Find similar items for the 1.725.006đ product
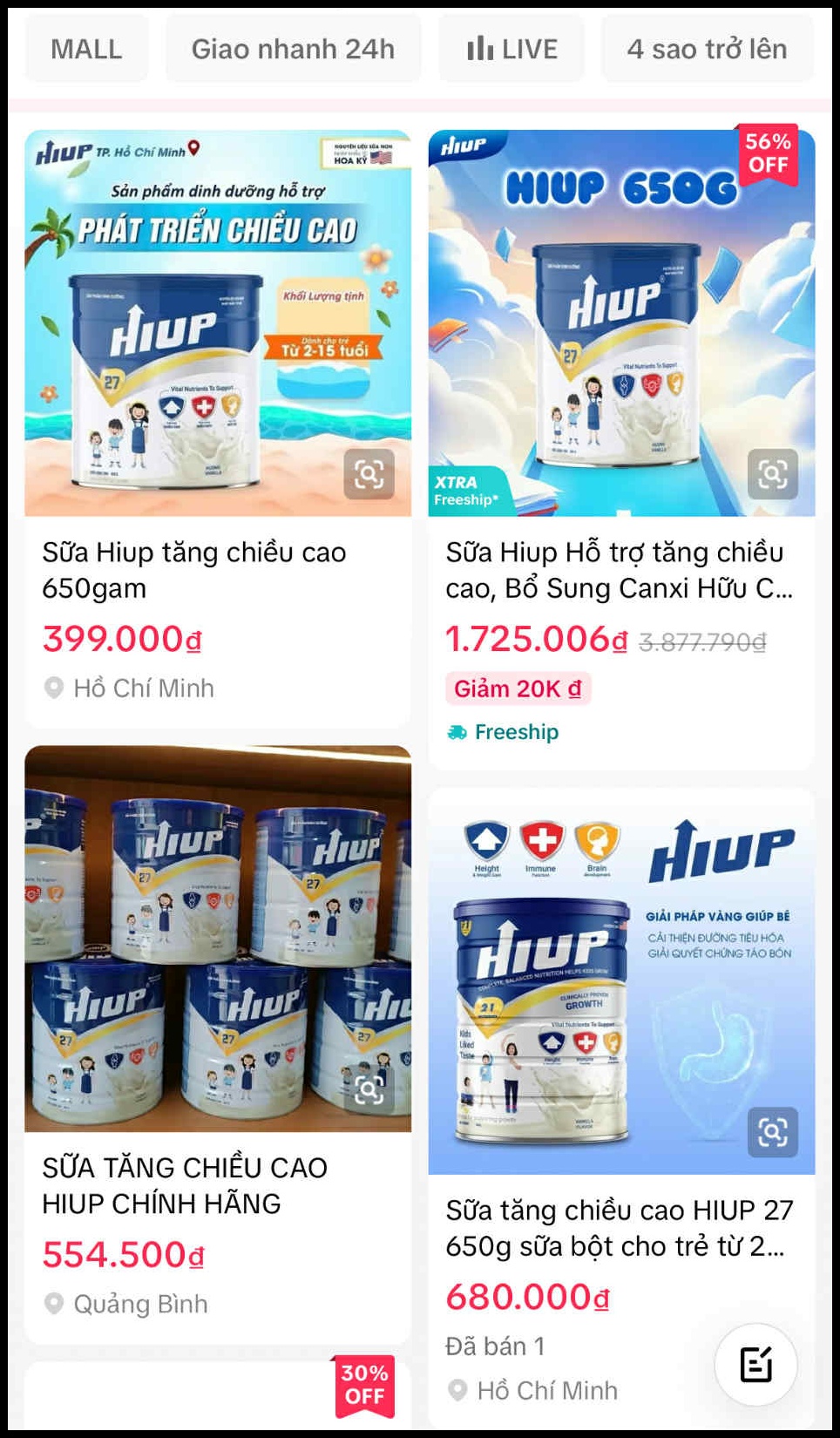 coord(772,474)
